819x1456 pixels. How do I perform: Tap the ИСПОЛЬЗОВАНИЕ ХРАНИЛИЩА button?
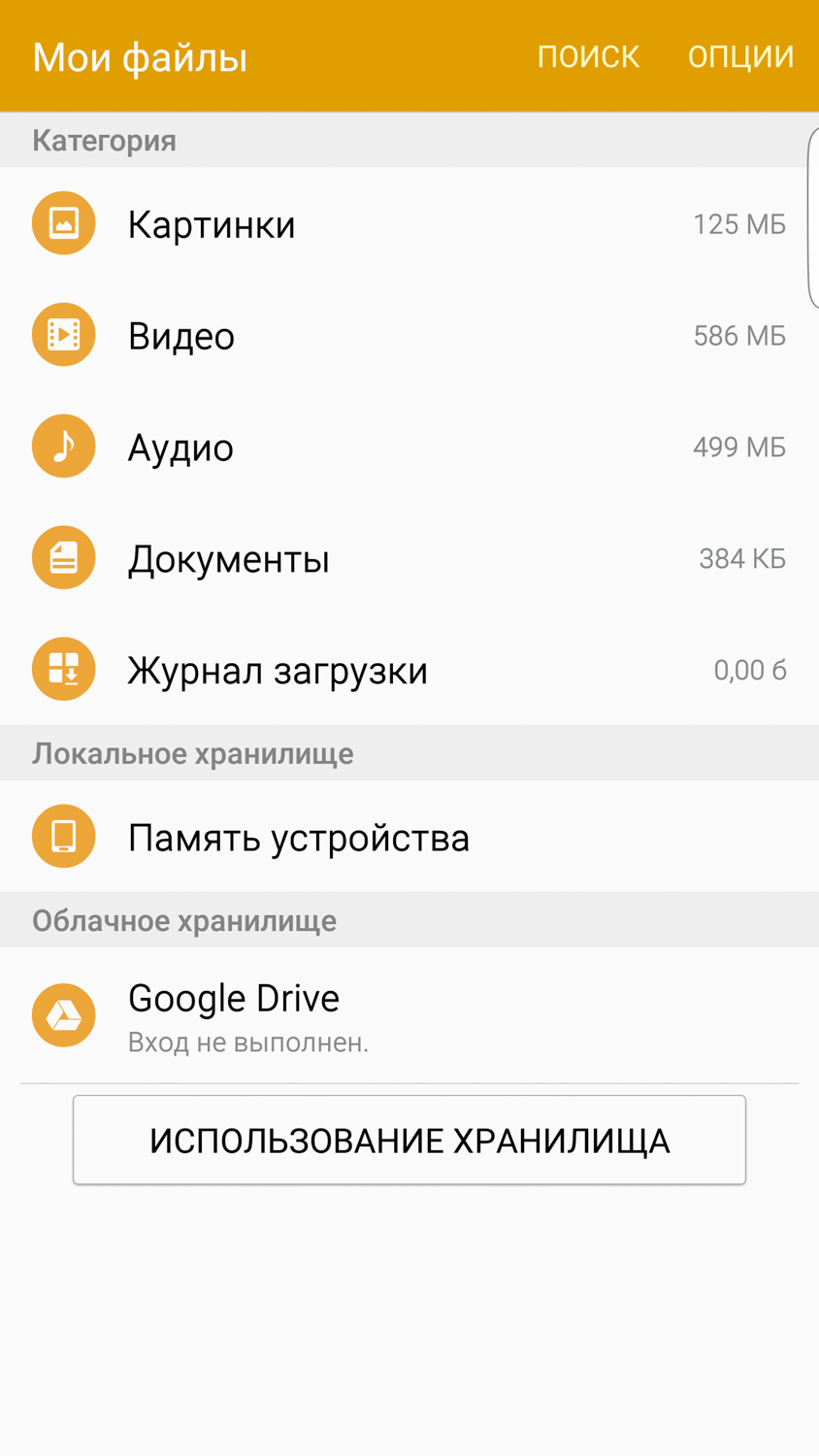pos(409,1141)
